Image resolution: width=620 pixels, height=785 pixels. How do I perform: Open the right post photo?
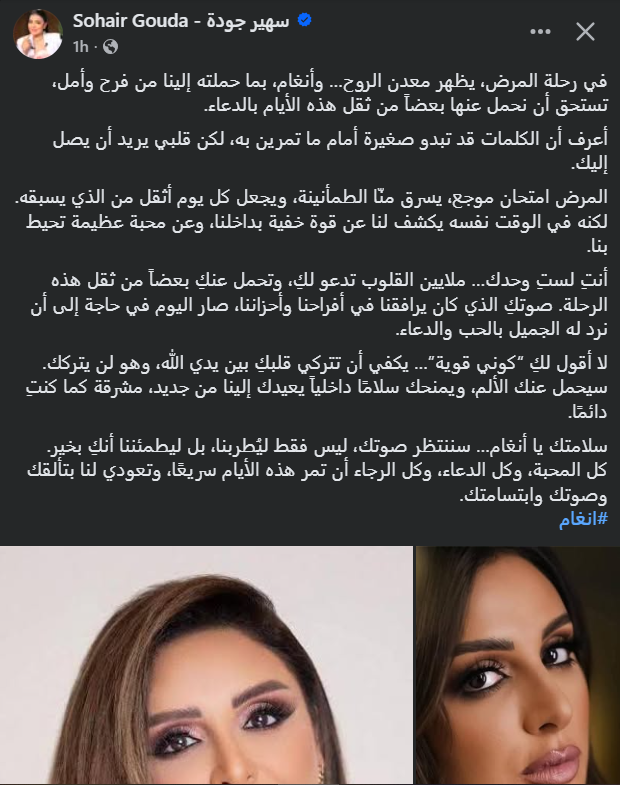click(x=516, y=665)
